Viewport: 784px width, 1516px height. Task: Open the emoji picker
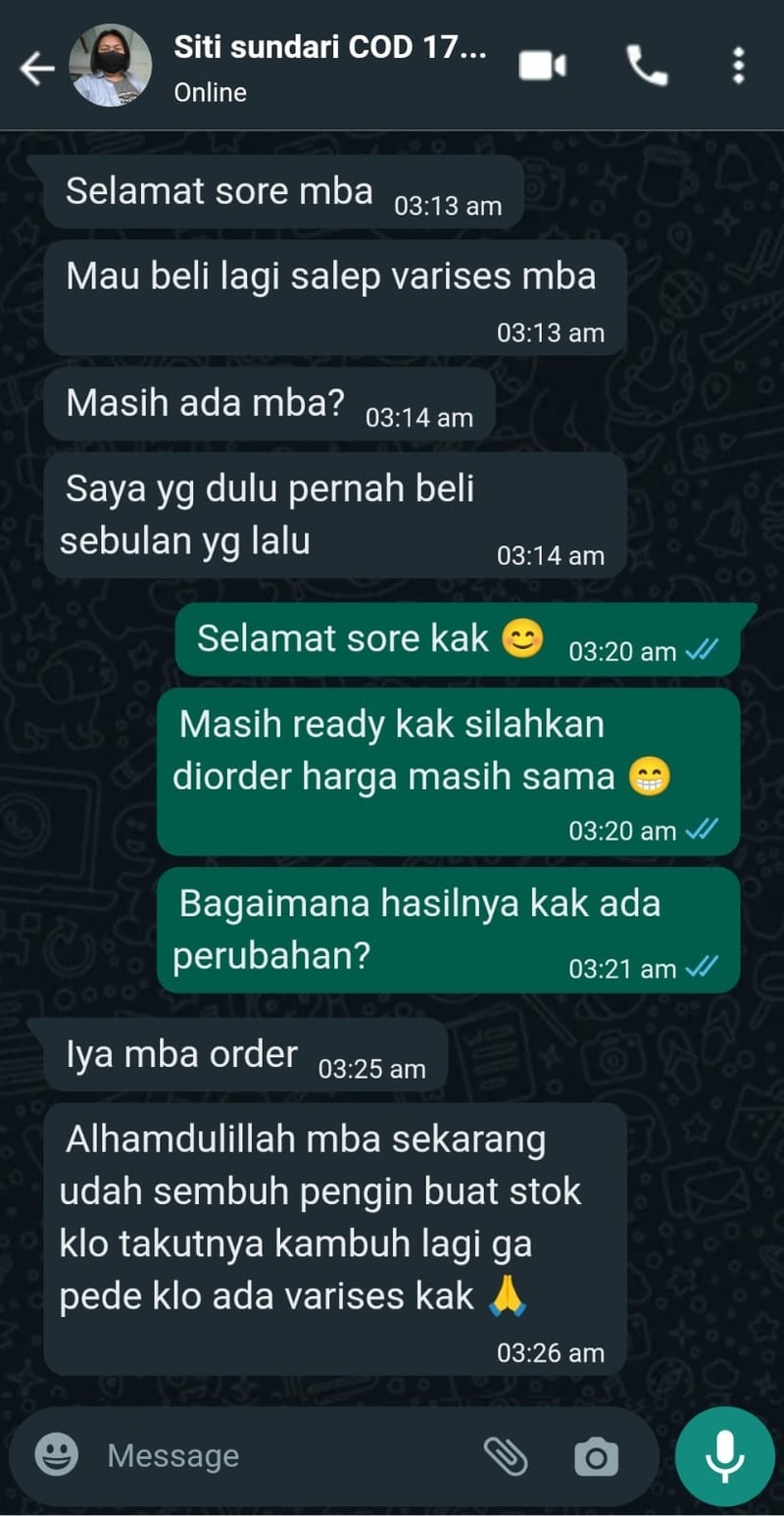tap(57, 1455)
